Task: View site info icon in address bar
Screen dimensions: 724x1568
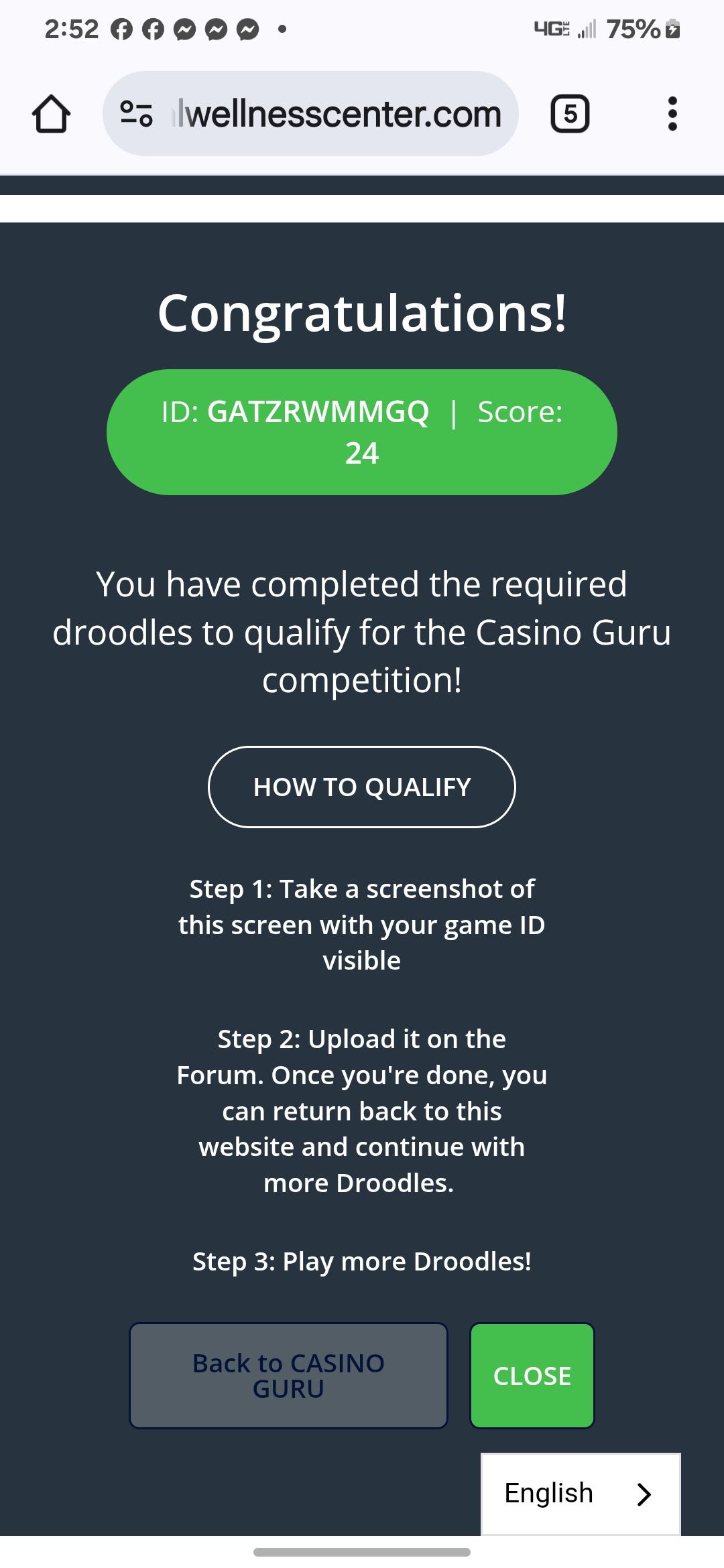Action: click(136, 114)
